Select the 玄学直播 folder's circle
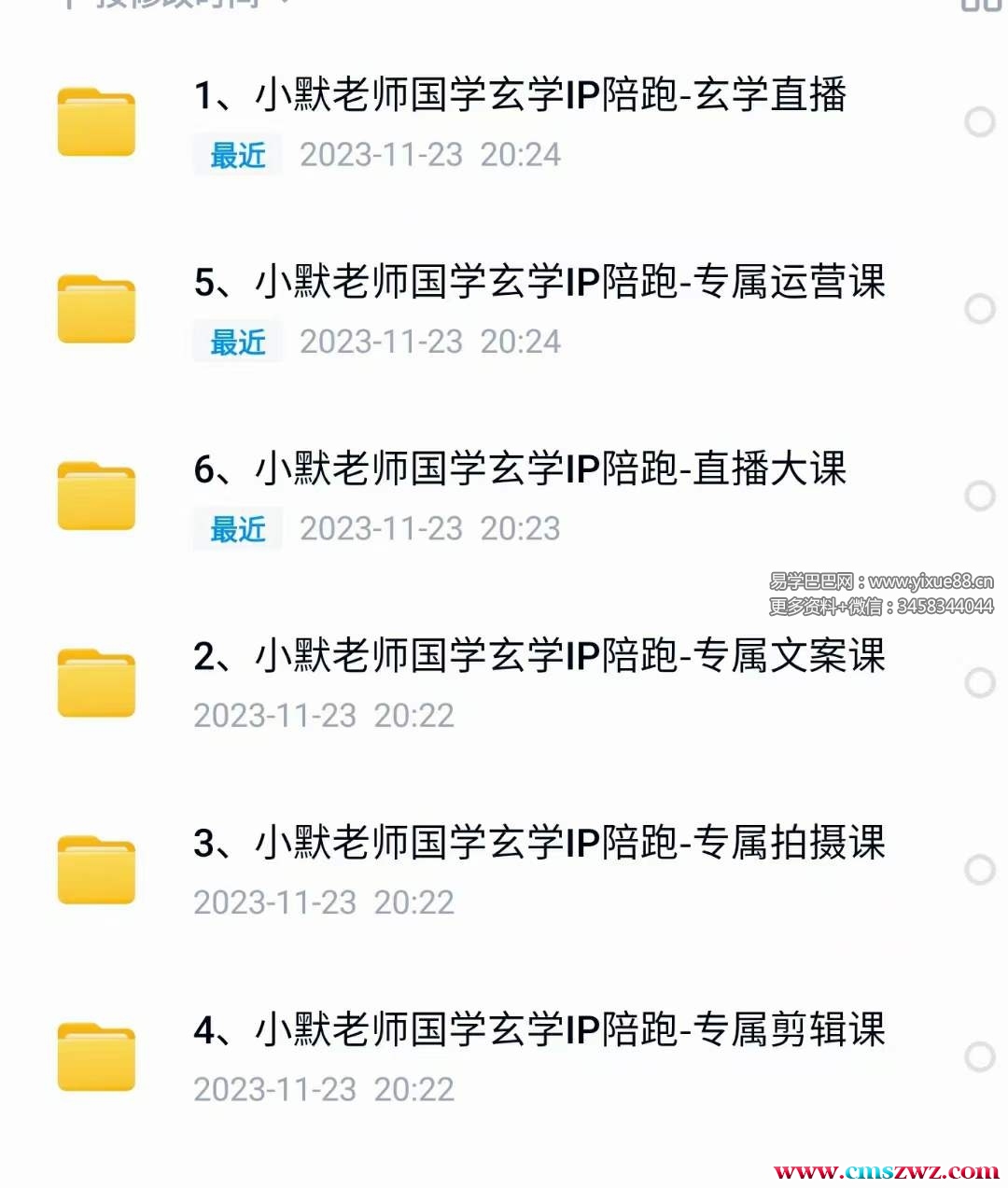 pos(979,121)
